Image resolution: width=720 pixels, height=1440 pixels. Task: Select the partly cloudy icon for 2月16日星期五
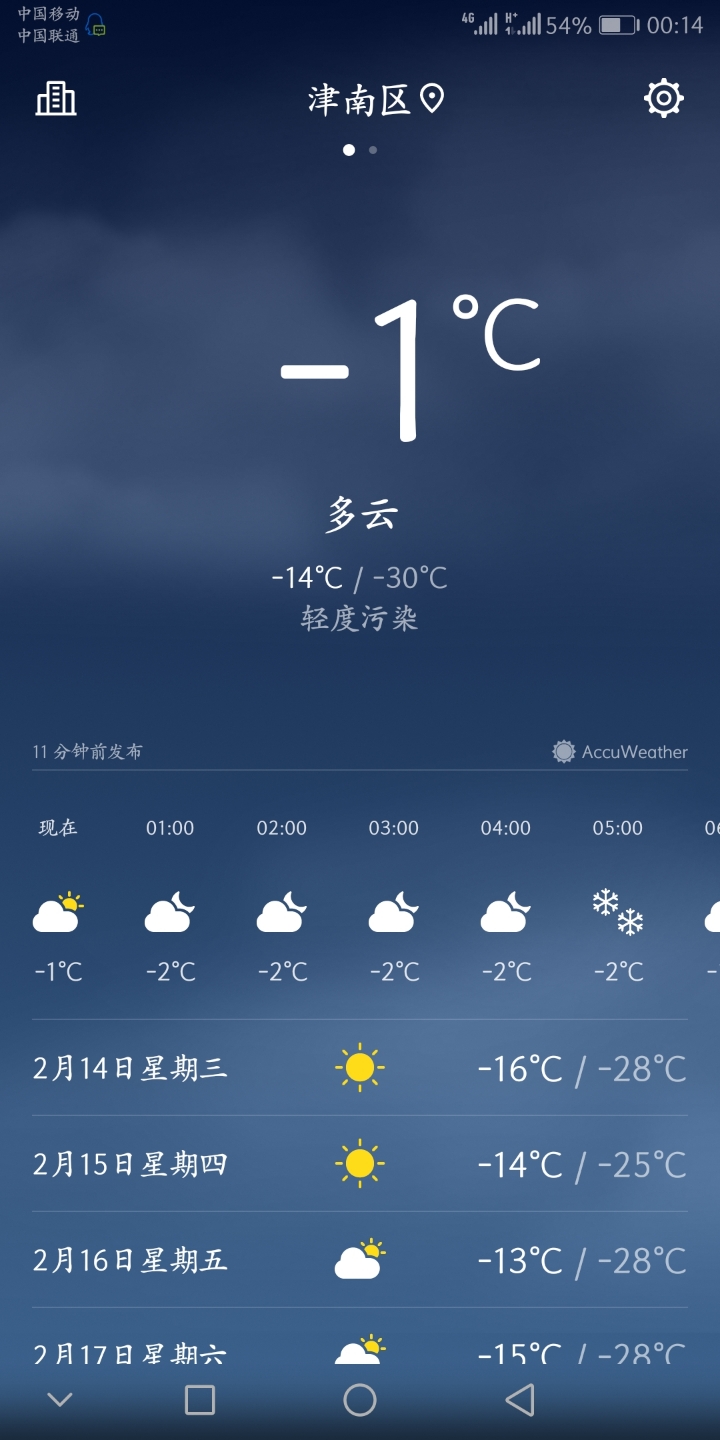click(x=360, y=1259)
